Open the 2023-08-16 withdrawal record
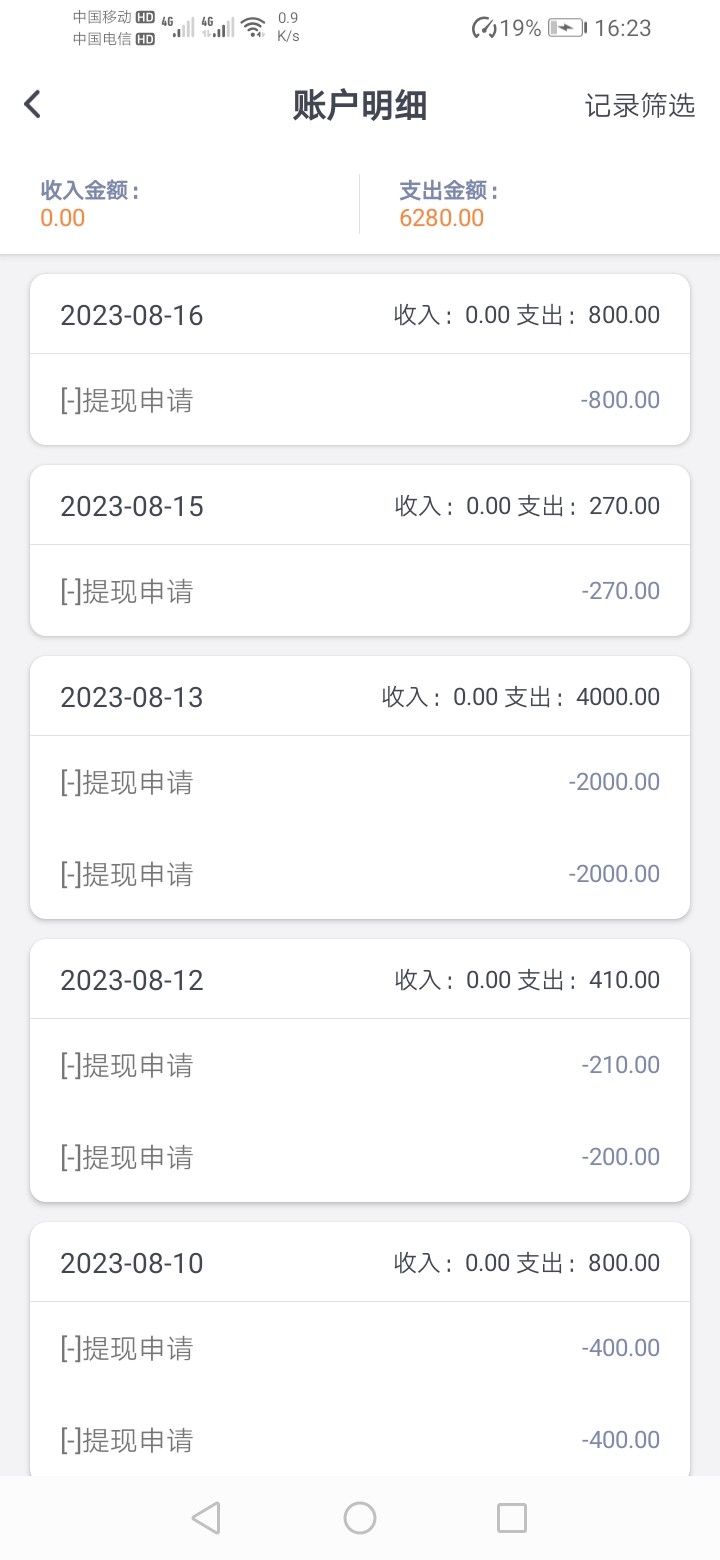Screen dimensions: 720x1560 360,314
